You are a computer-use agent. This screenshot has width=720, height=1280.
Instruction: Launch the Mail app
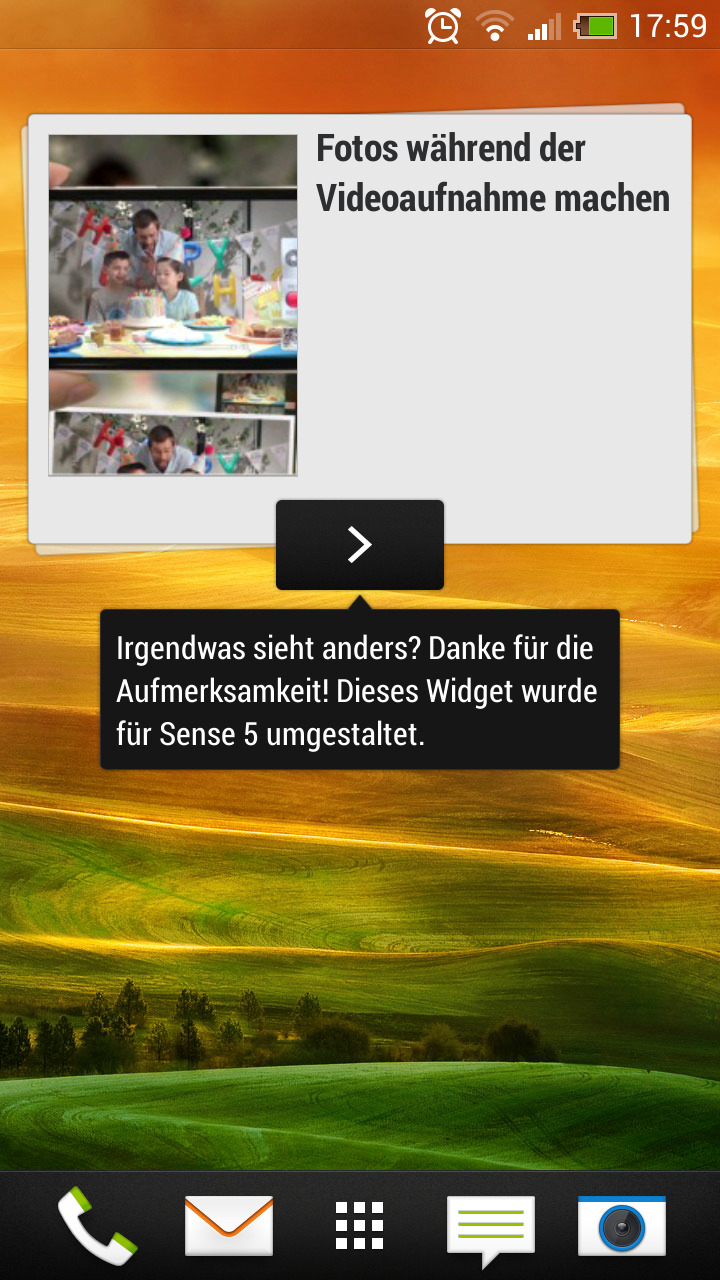click(229, 1225)
